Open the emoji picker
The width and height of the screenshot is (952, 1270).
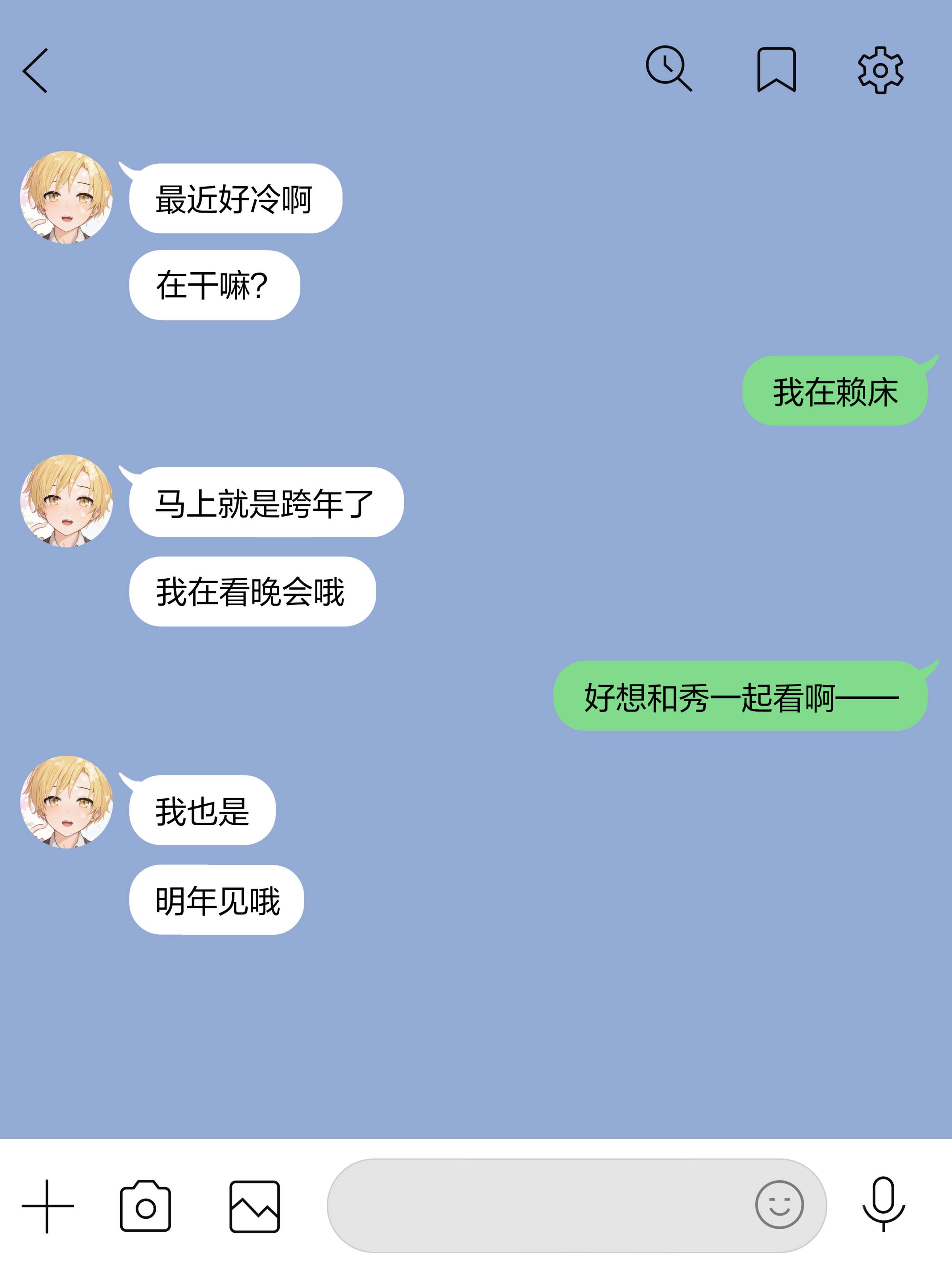779,1205
